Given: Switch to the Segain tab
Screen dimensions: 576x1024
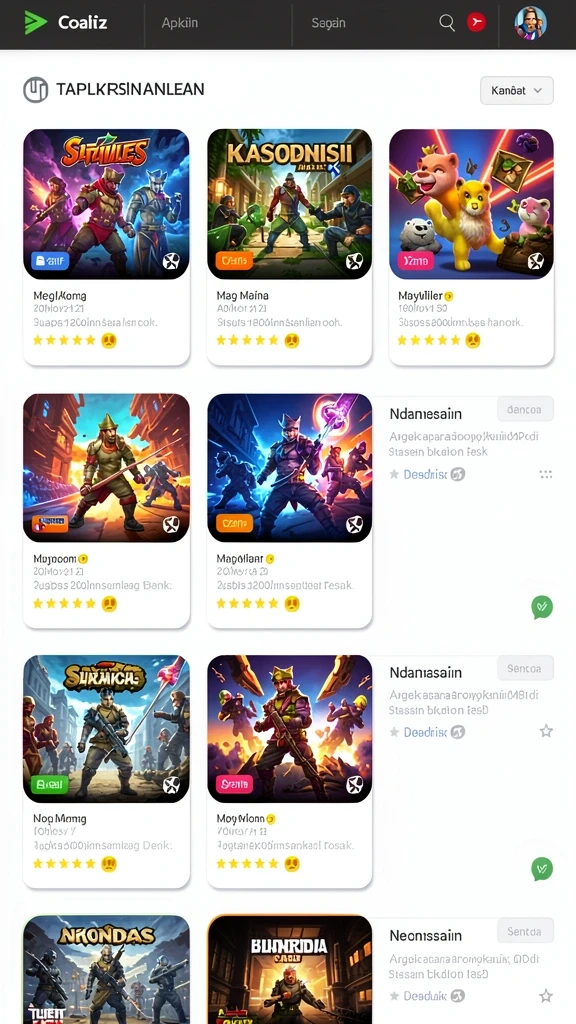Looking at the screenshot, I should point(328,23).
